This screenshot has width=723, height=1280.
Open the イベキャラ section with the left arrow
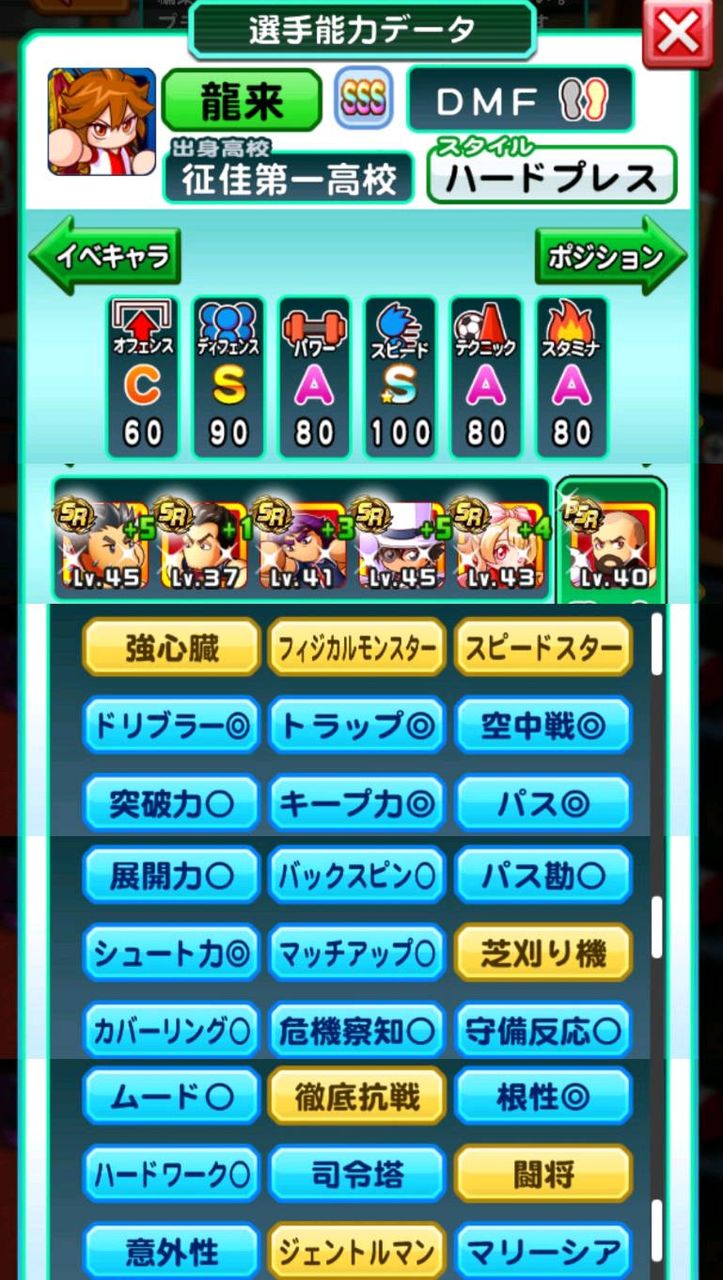pos(108,254)
